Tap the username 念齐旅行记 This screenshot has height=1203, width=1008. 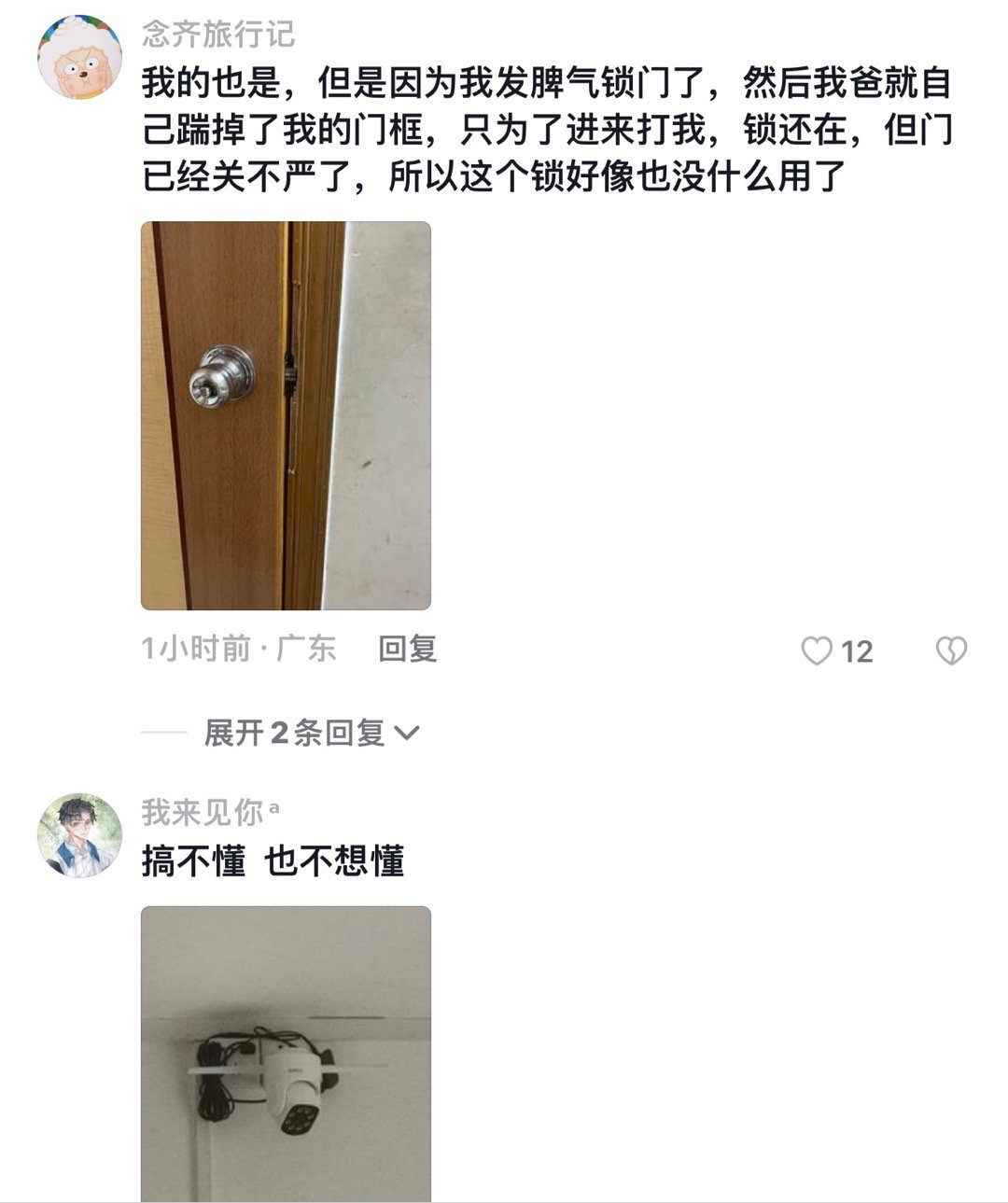217,35
